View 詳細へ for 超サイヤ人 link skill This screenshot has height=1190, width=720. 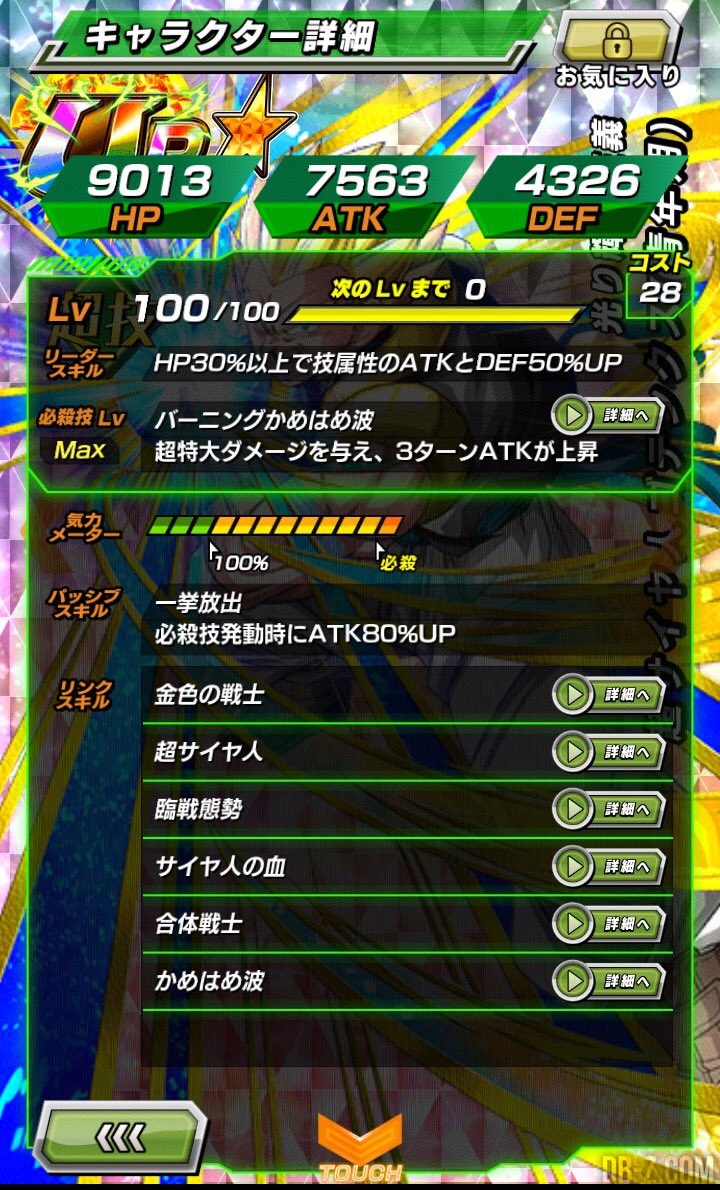click(x=608, y=751)
